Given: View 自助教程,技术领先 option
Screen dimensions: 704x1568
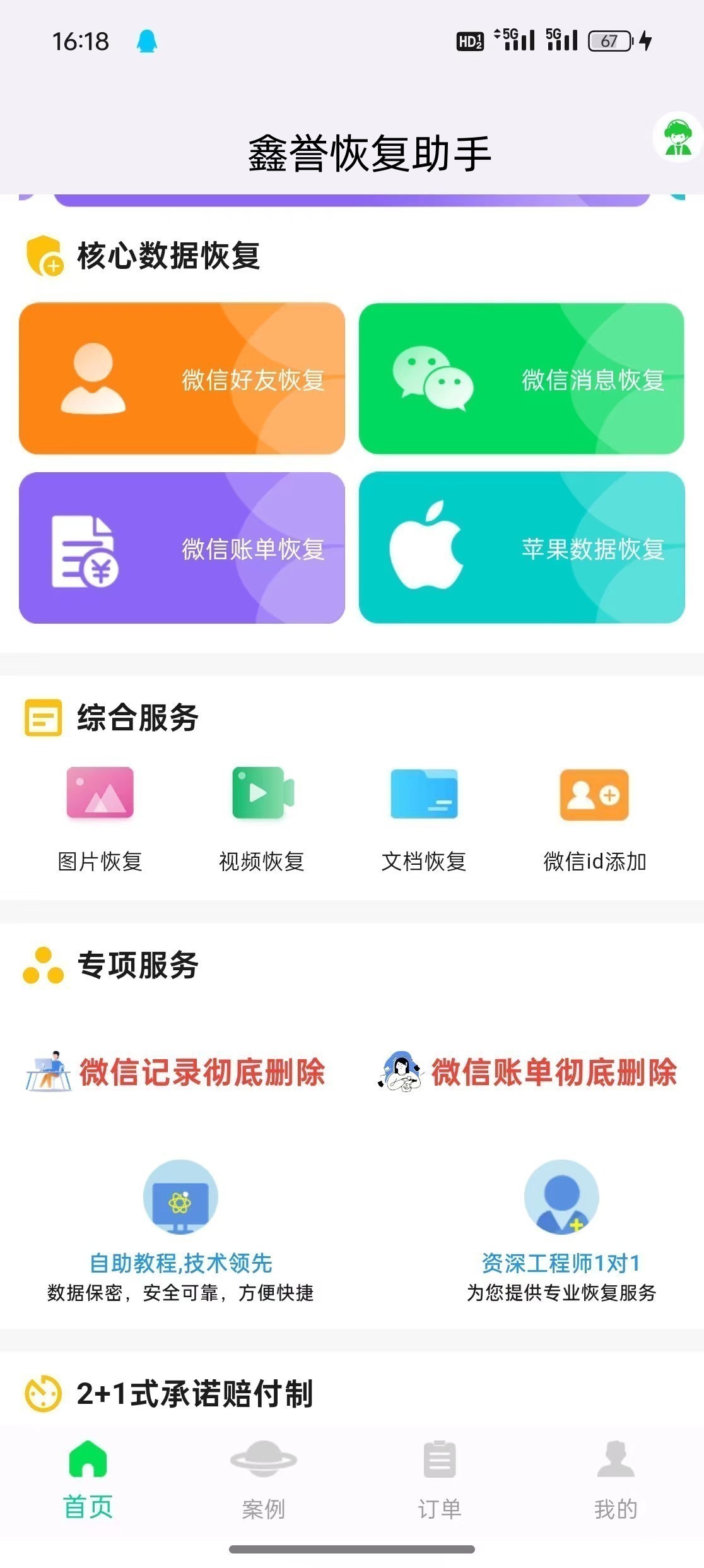Looking at the screenshot, I should pos(180,1230).
